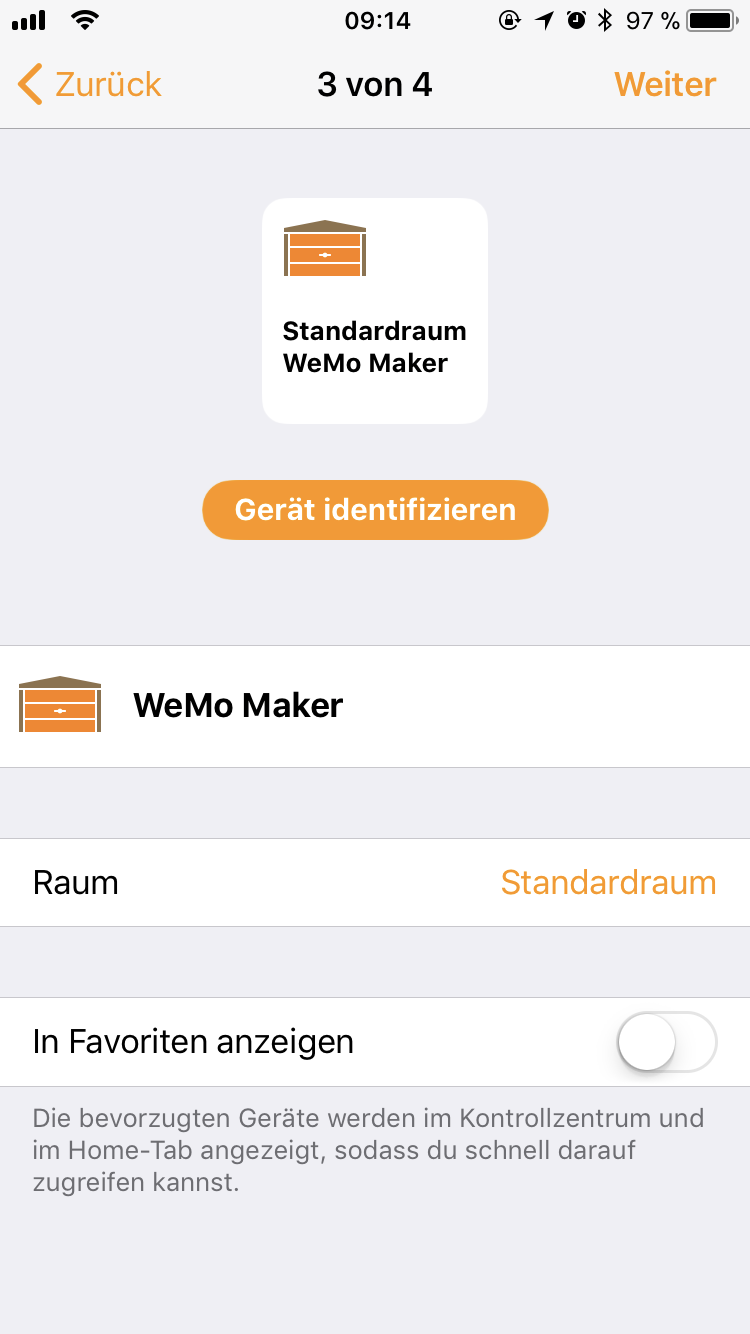Viewport: 750px width, 1334px height.
Task: Open the Raum room selection
Action: click(375, 882)
